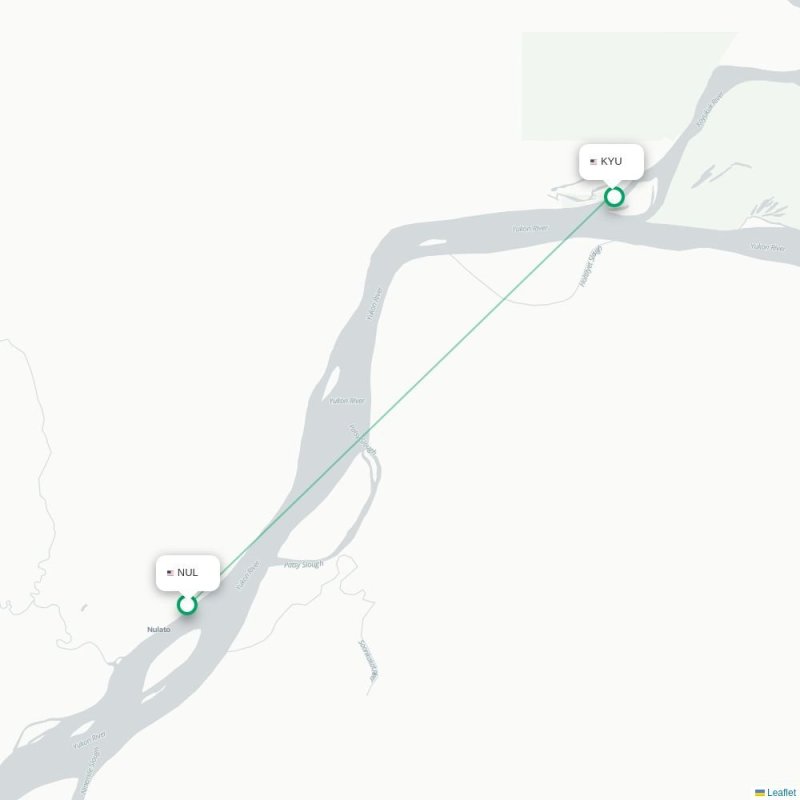Tap the NUL airport marker
This screenshot has height=800, width=800.
[187, 604]
